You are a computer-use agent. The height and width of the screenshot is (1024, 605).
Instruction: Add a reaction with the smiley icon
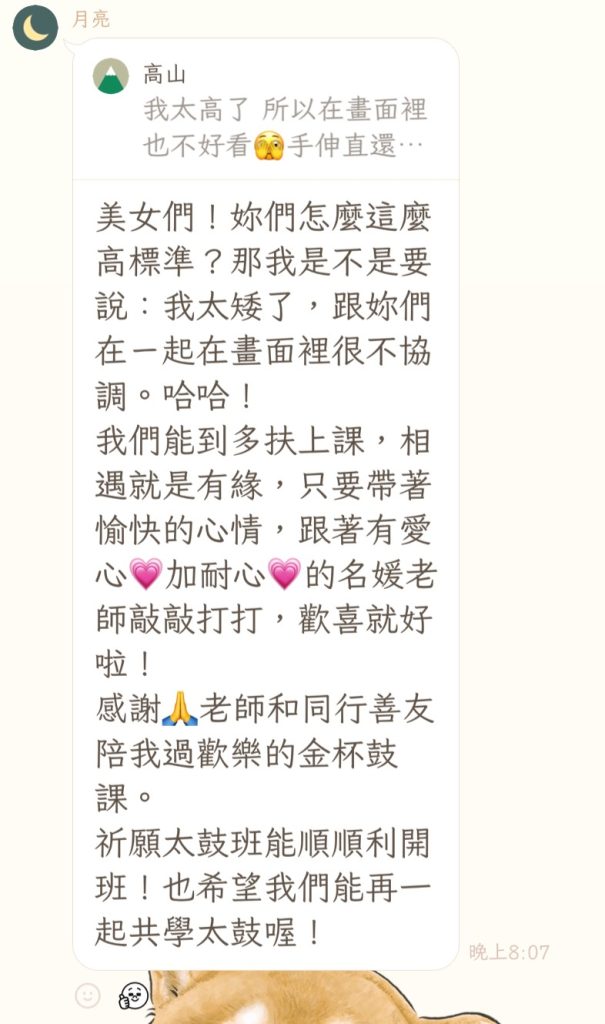[89, 994]
